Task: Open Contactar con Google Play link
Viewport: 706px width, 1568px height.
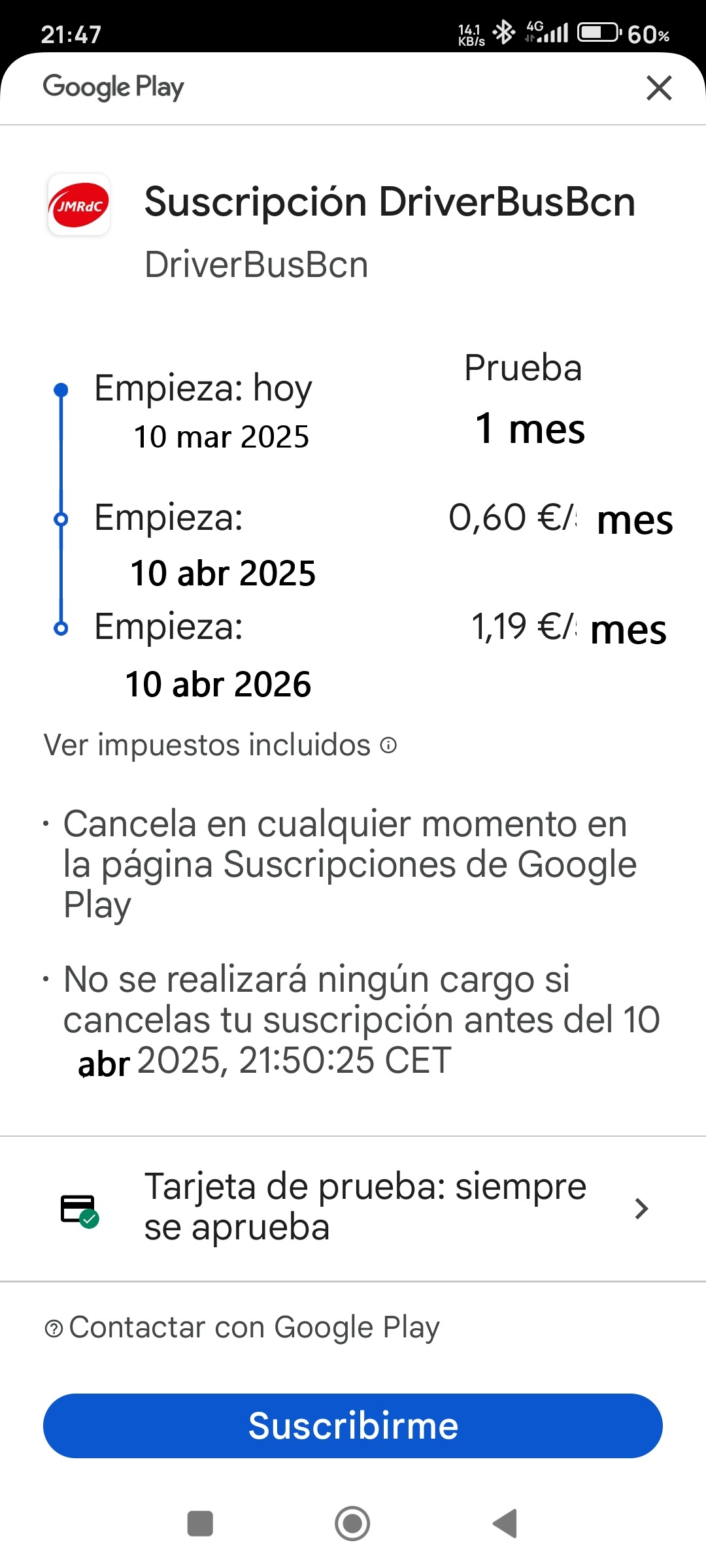Action: (242, 1327)
